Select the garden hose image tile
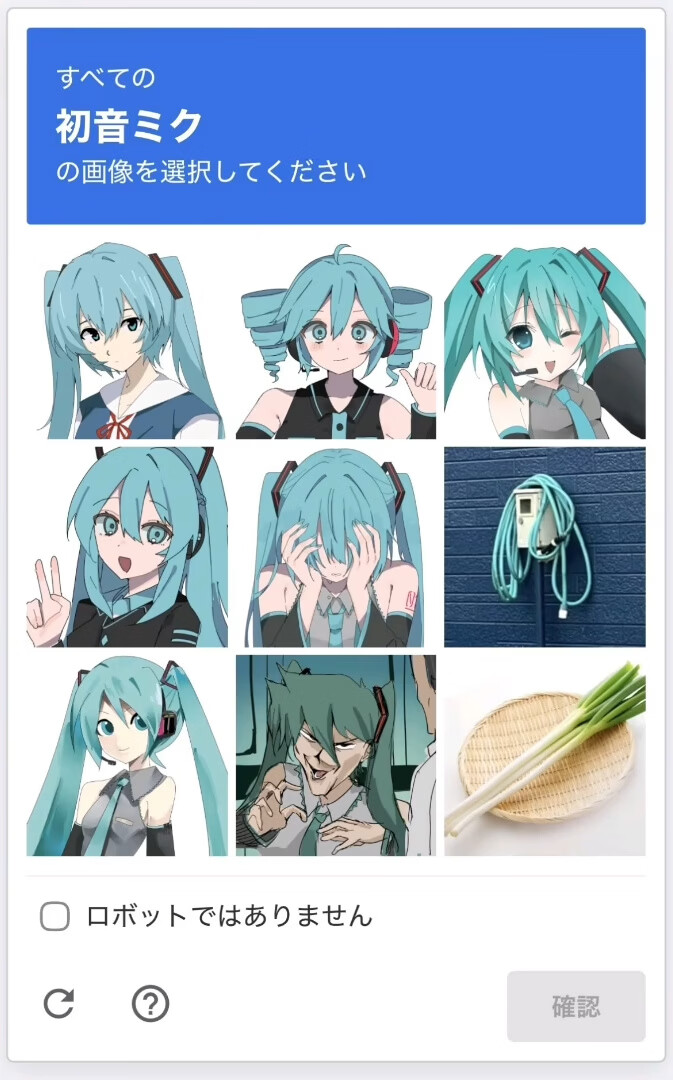Screen dimensions: 673x1080 coord(544,547)
